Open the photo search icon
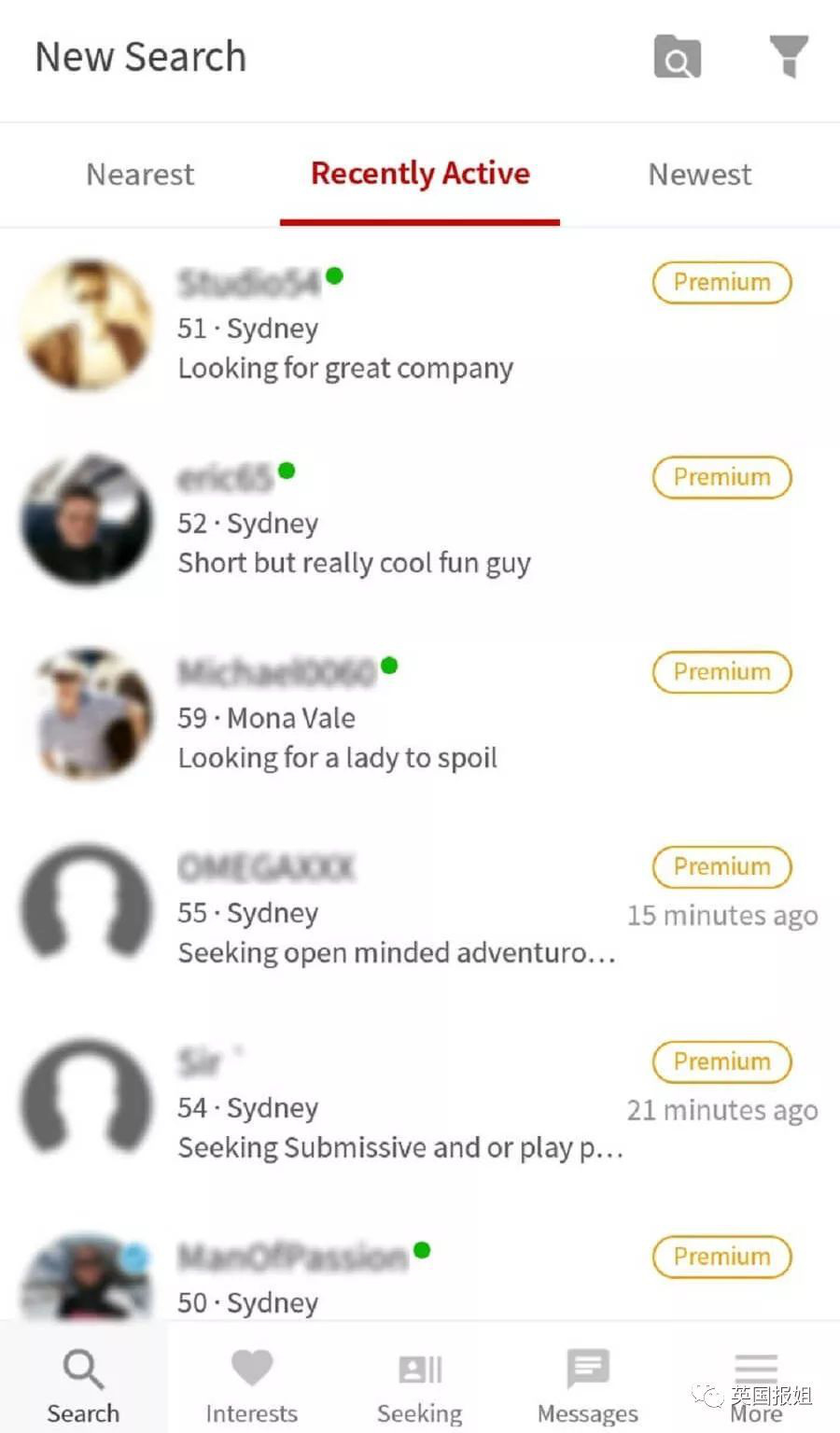The height and width of the screenshot is (1433, 840). point(677,58)
